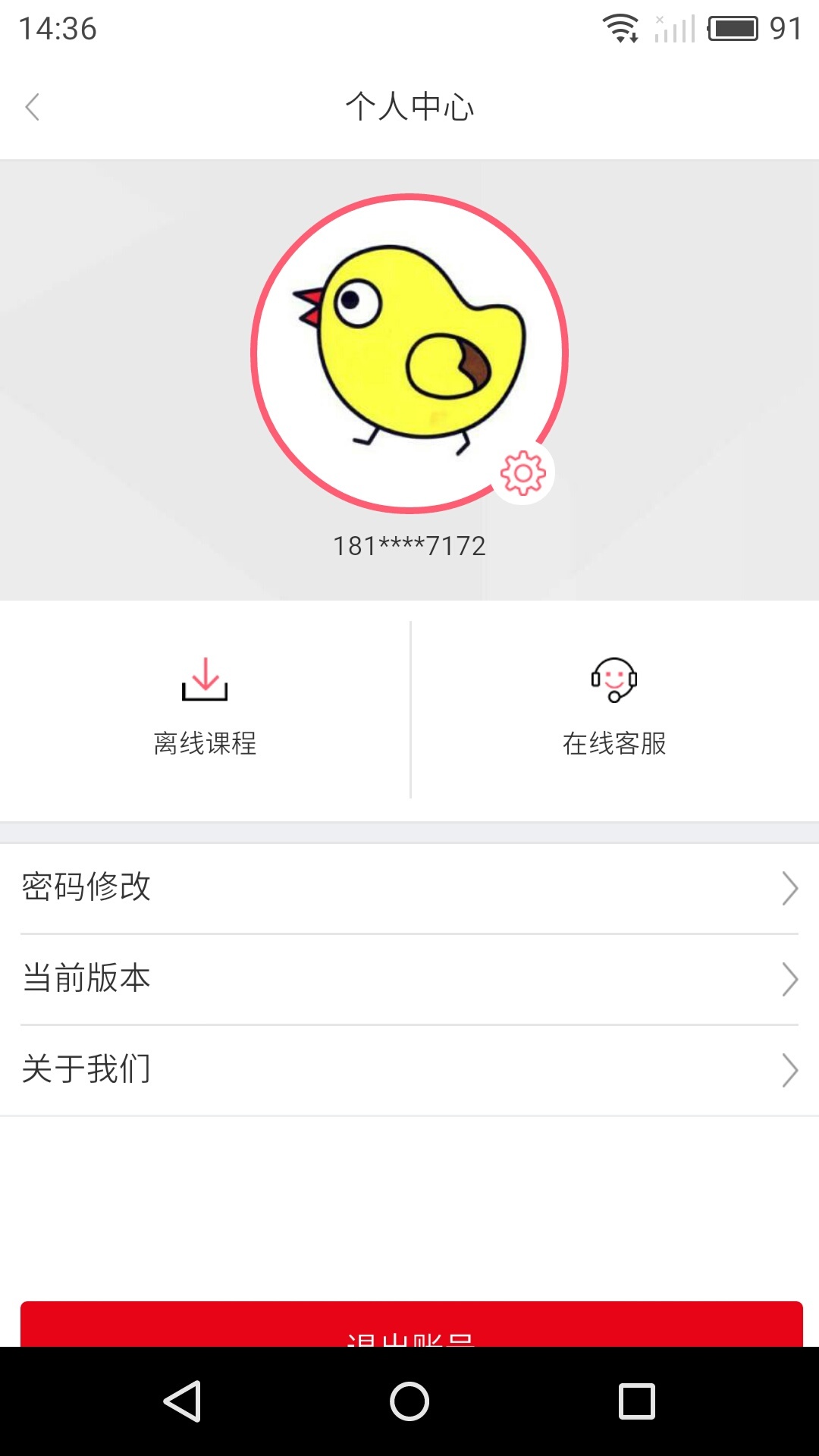Click the masked phone number 181****7172
The width and height of the screenshot is (819, 1456).
[x=409, y=544]
